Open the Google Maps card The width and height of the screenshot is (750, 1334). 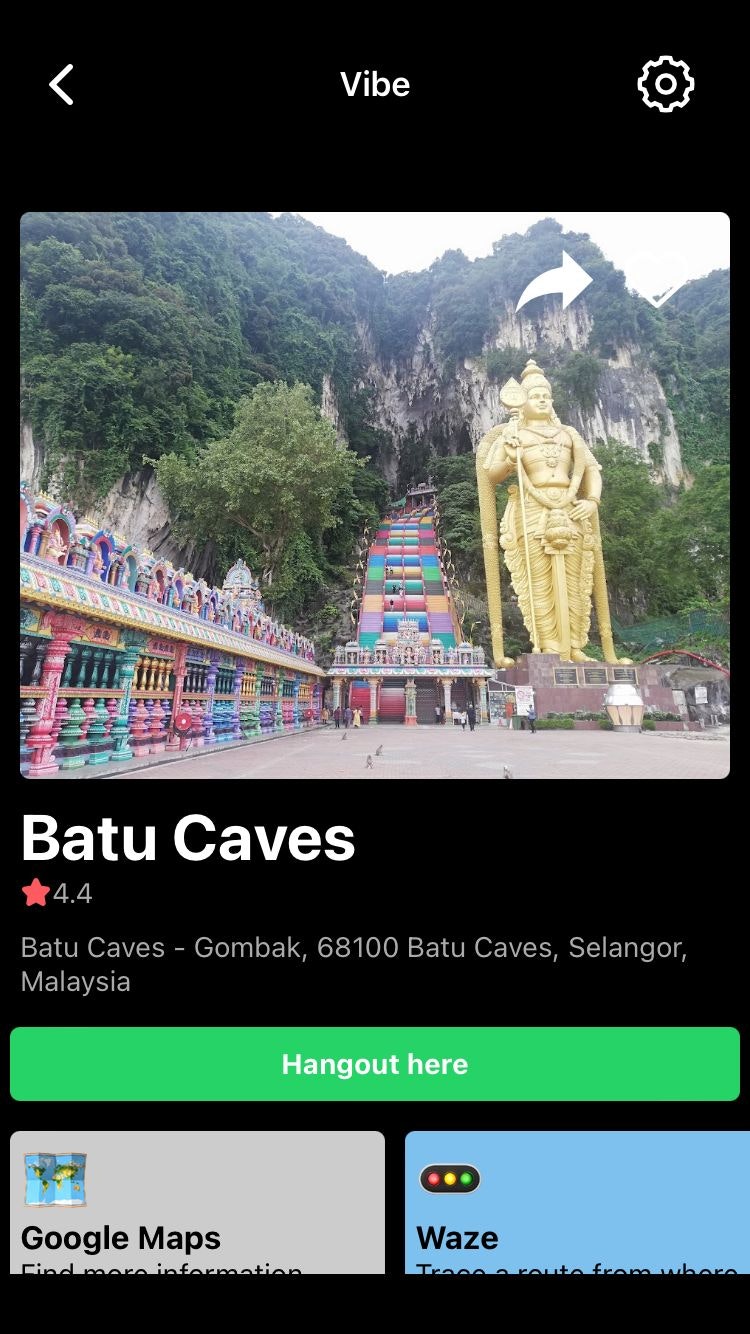pyautogui.click(x=197, y=1204)
